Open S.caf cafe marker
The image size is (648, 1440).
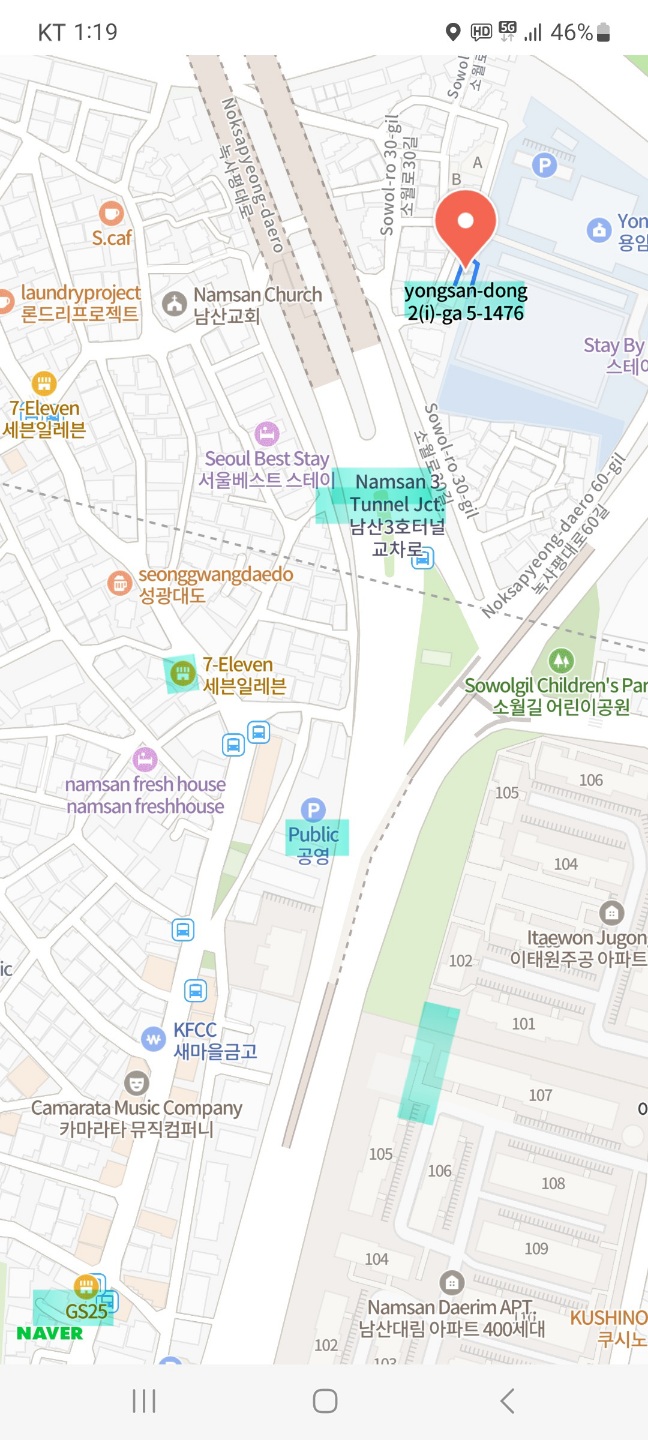(x=111, y=213)
